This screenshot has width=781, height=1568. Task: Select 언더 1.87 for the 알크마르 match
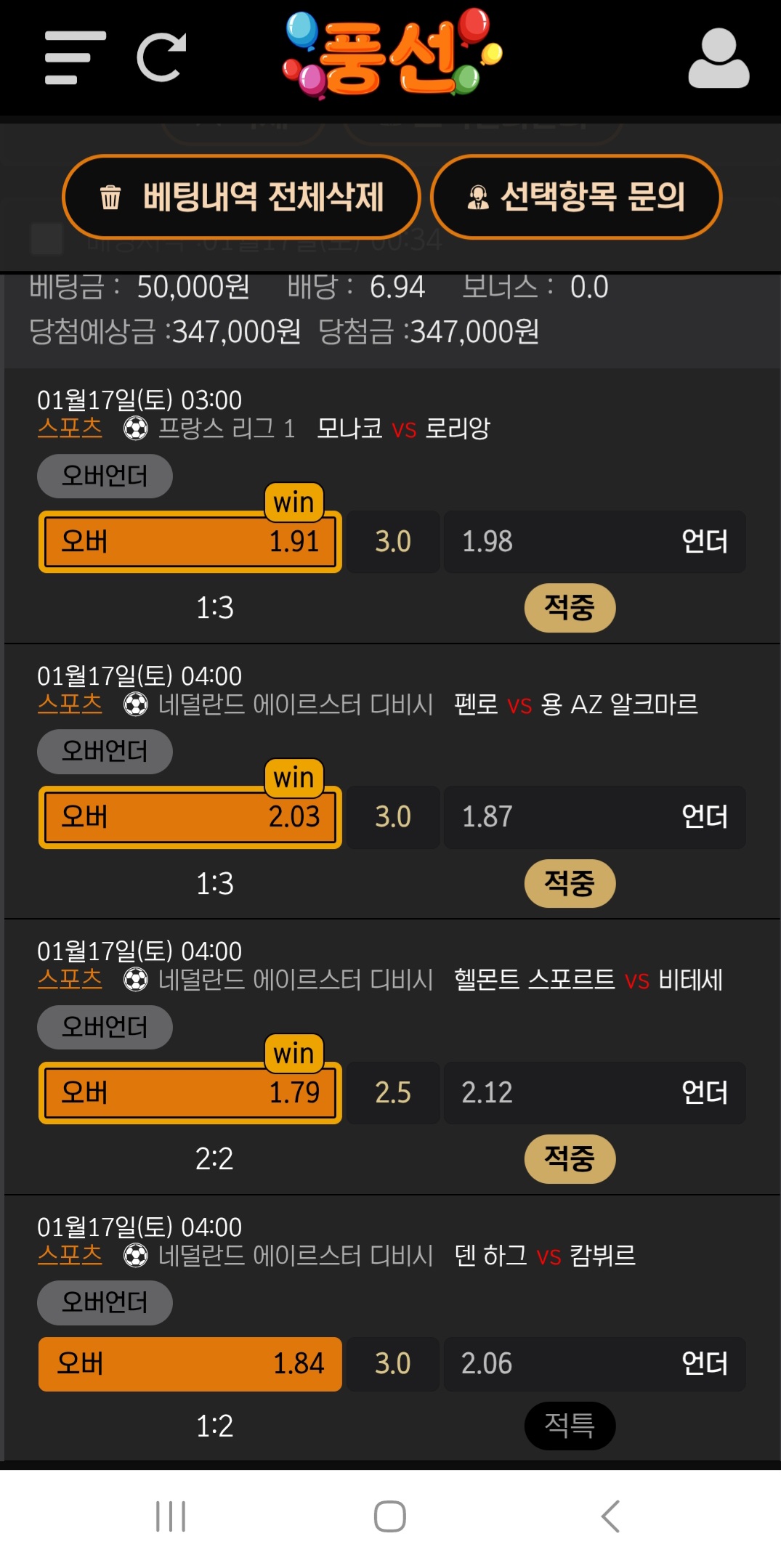[x=594, y=817]
